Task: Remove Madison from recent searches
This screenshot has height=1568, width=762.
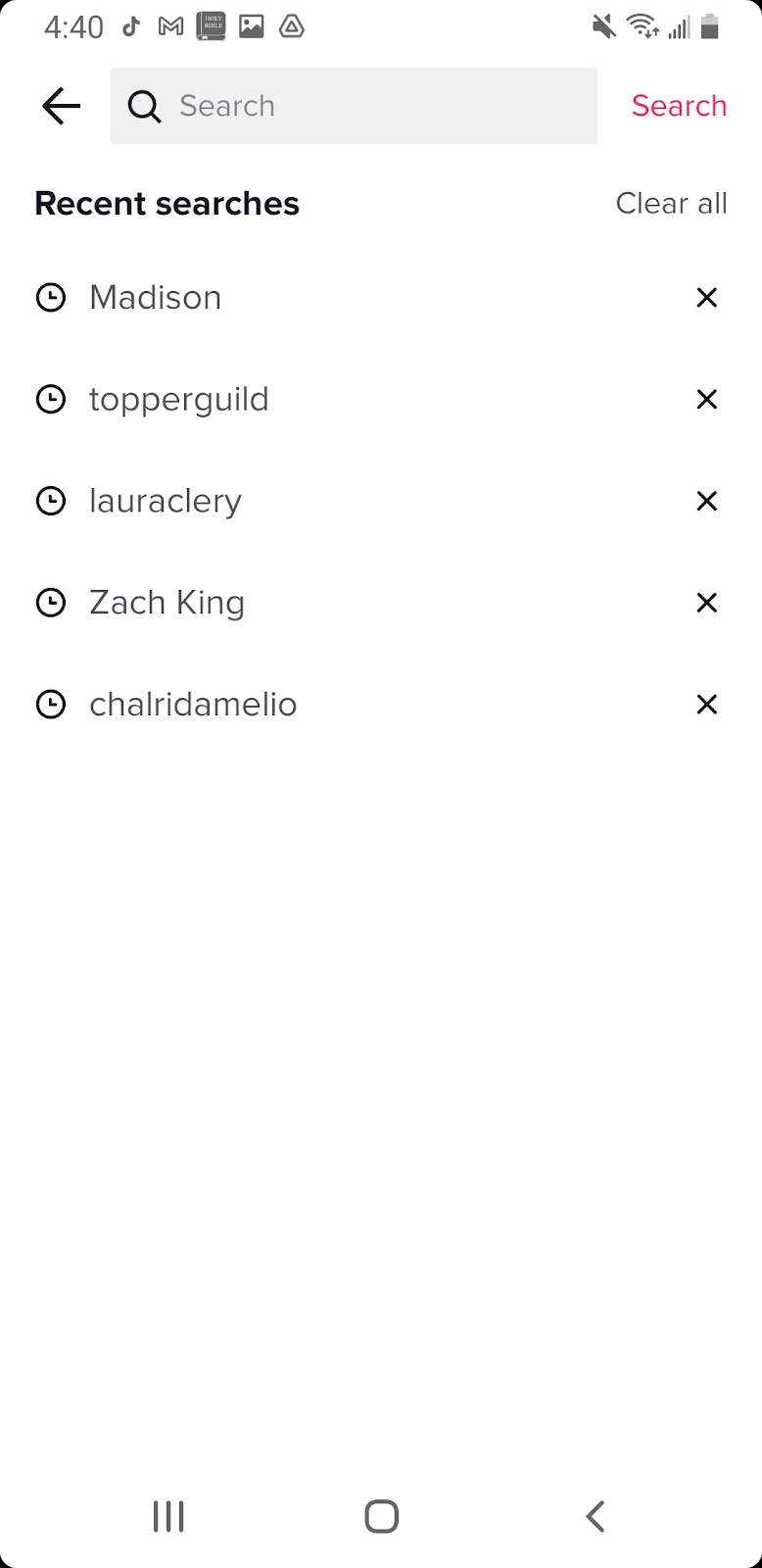Action: click(x=706, y=298)
